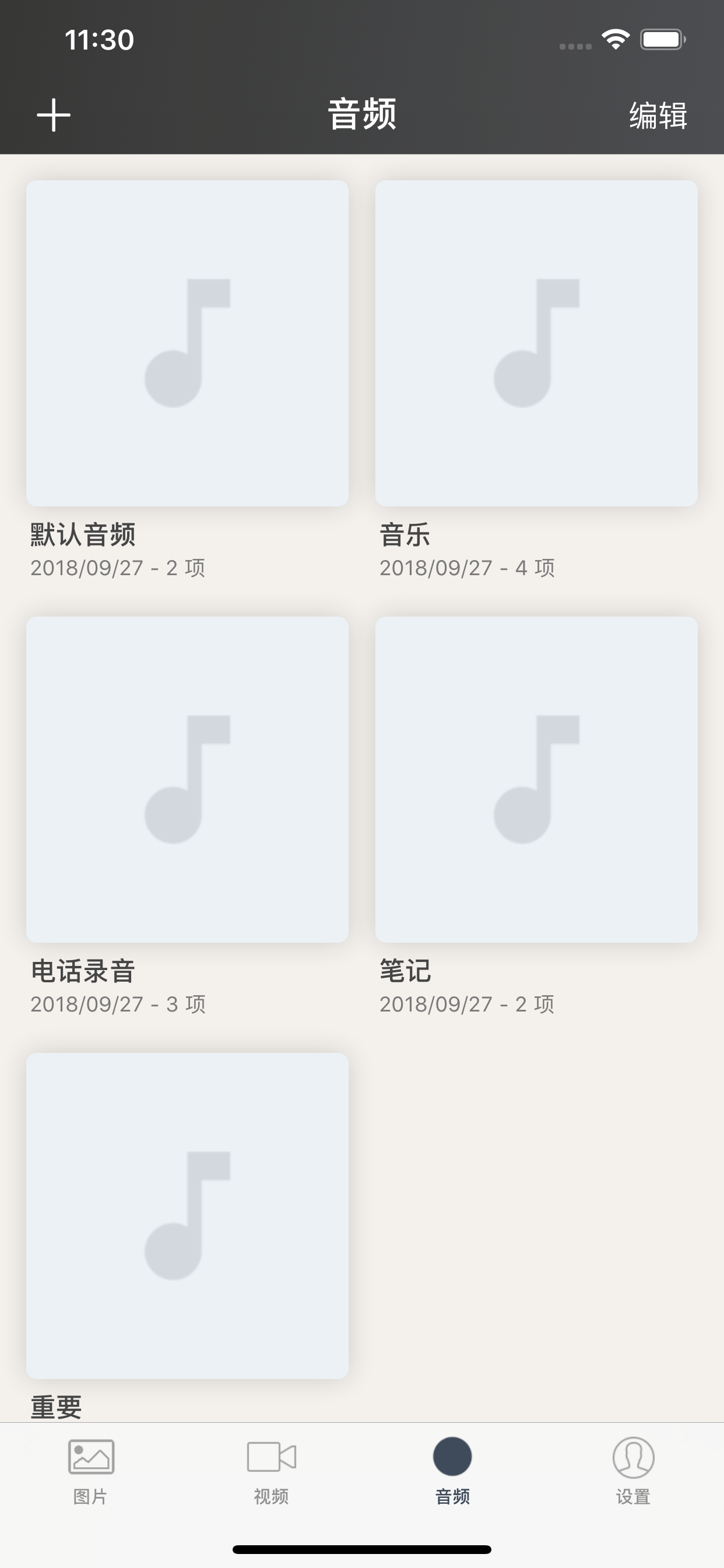Open the 电话录音 album

click(x=187, y=779)
